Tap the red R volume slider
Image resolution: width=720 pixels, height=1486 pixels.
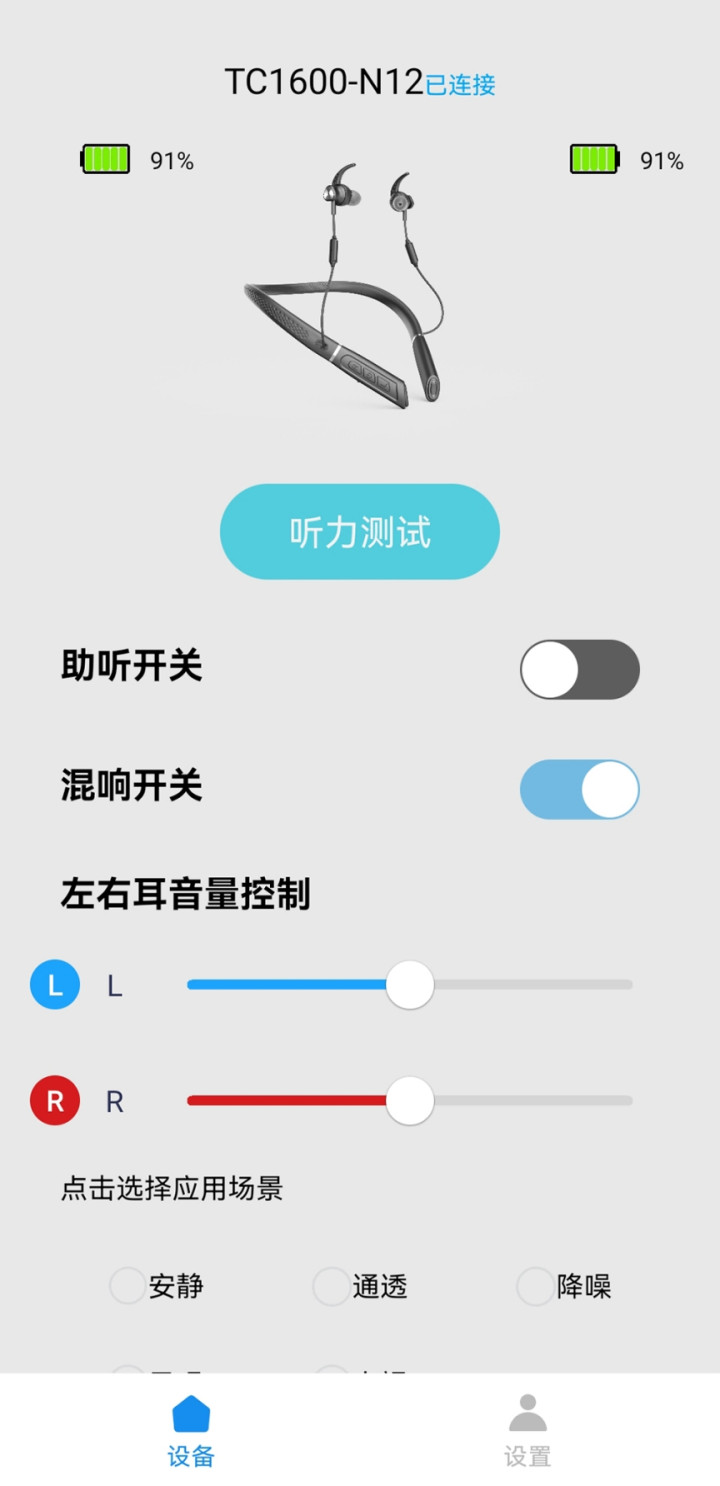pyautogui.click(x=410, y=1101)
